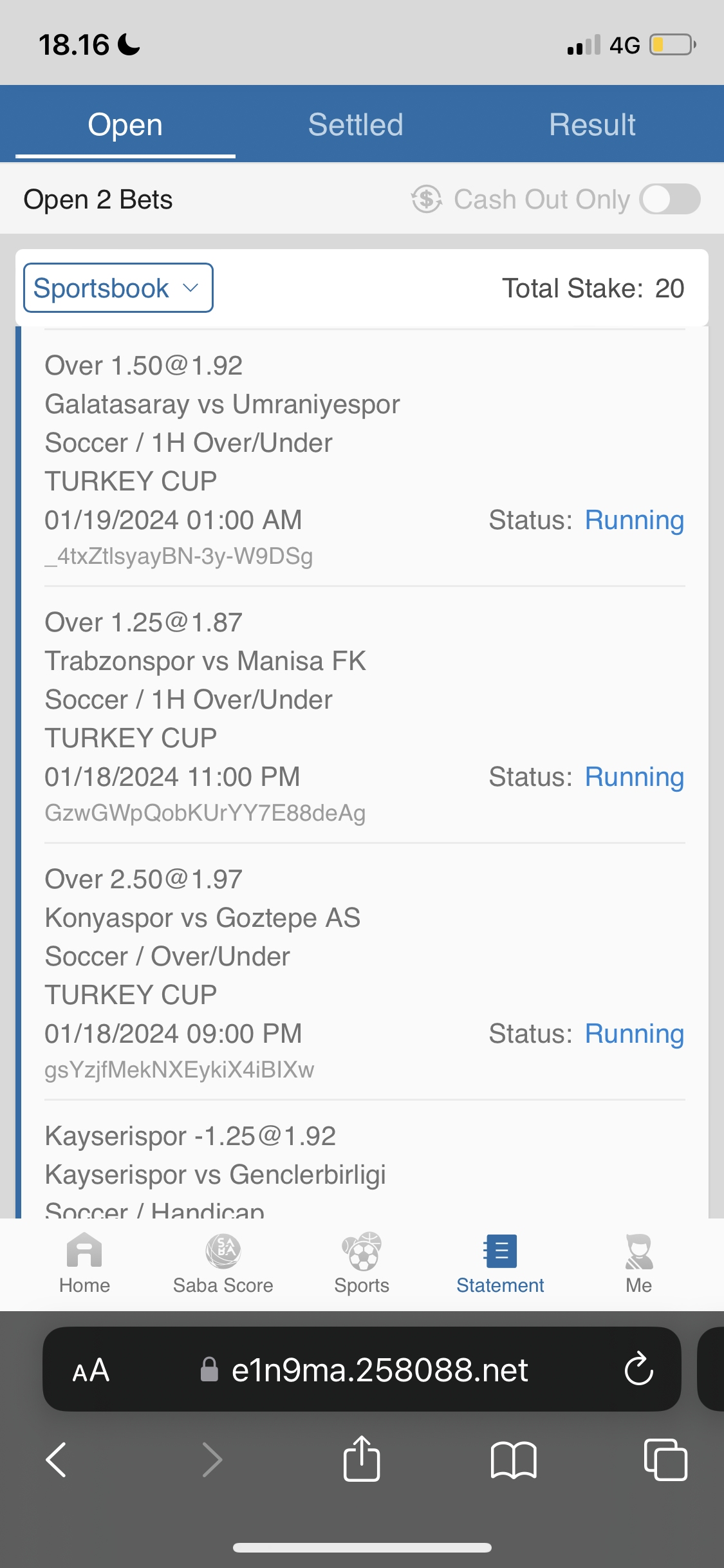This screenshot has height=1568, width=724.
Task: Go to the Home tab
Action: pos(84,1262)
